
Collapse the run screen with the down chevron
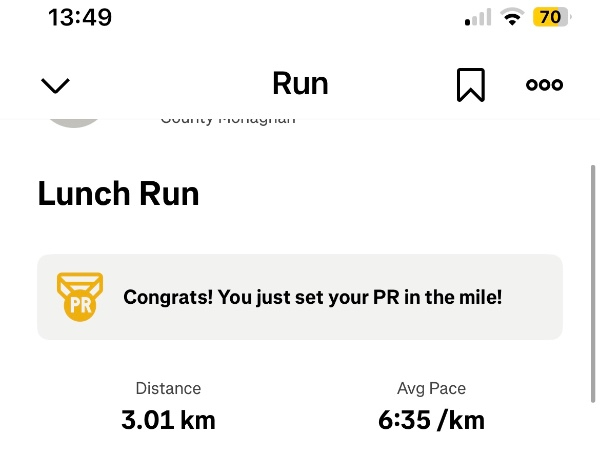click(56, 85)
